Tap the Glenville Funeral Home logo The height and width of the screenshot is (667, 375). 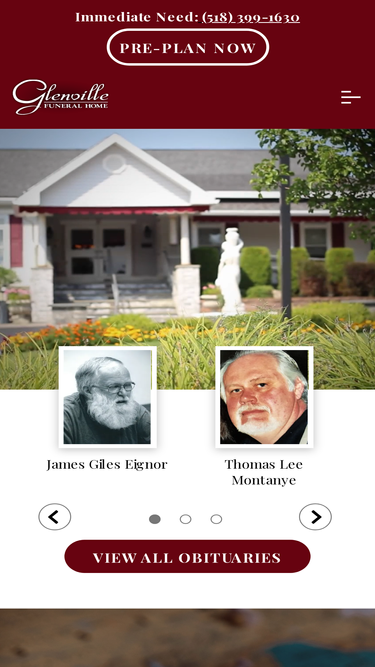pyautogui.click(x=60, y=97)
